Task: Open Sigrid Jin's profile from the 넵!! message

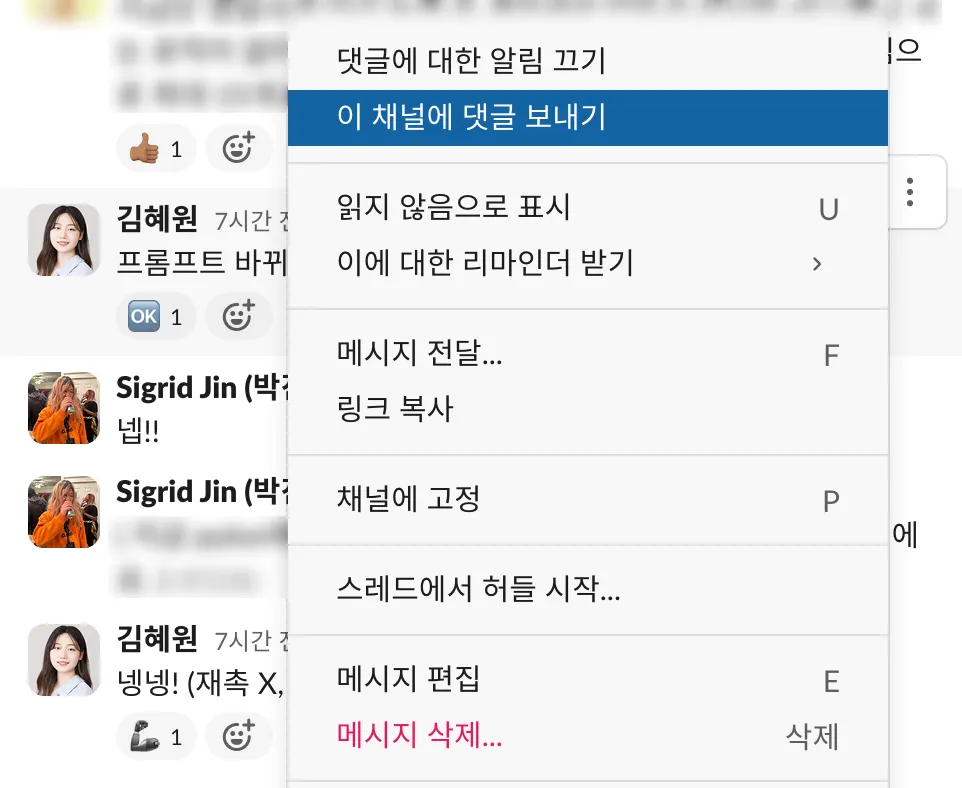Action: 64,407
